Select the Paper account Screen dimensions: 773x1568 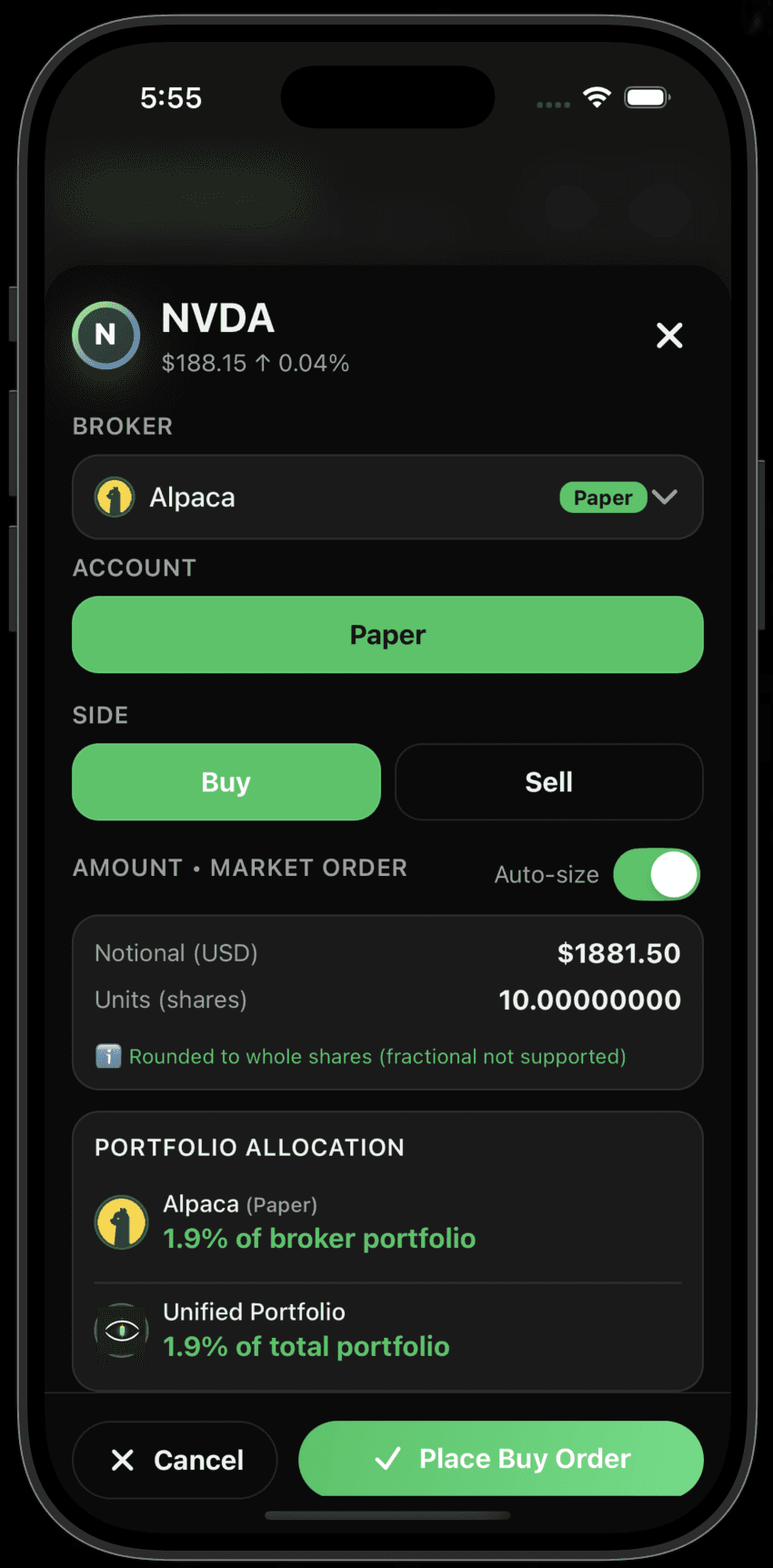tap(387, 635)
